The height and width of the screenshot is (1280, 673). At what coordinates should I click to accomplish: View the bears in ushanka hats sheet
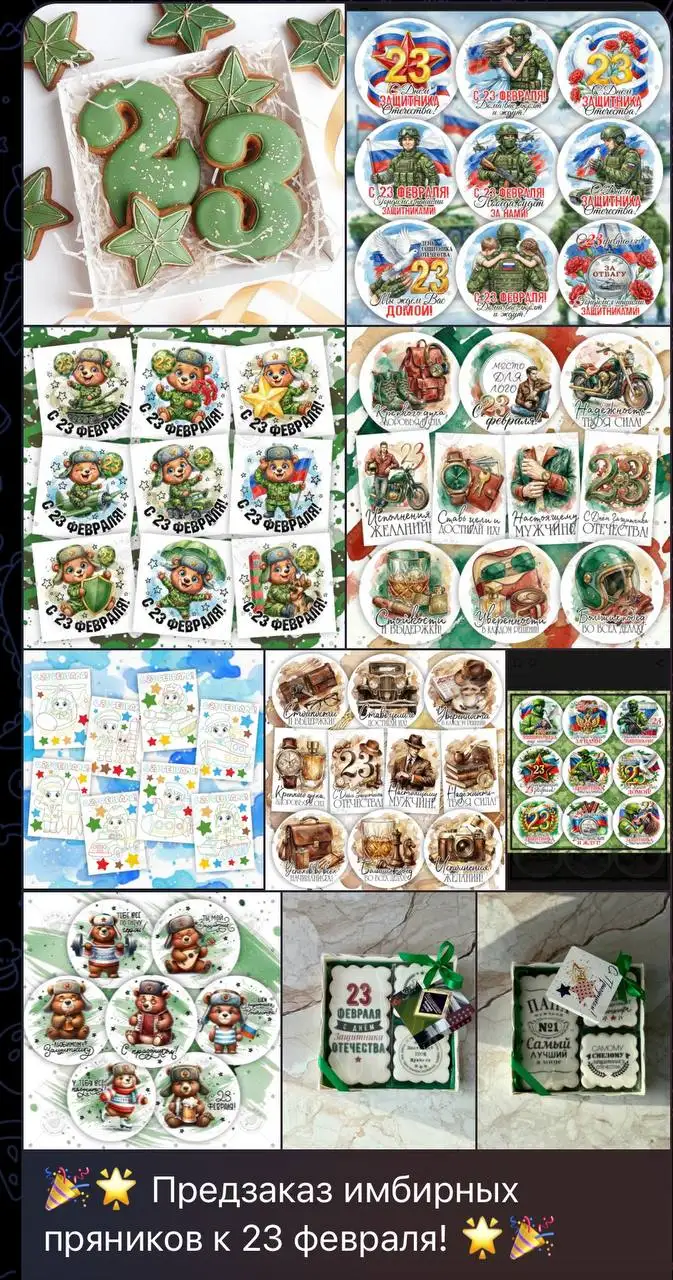click(x=152, y=1020)
